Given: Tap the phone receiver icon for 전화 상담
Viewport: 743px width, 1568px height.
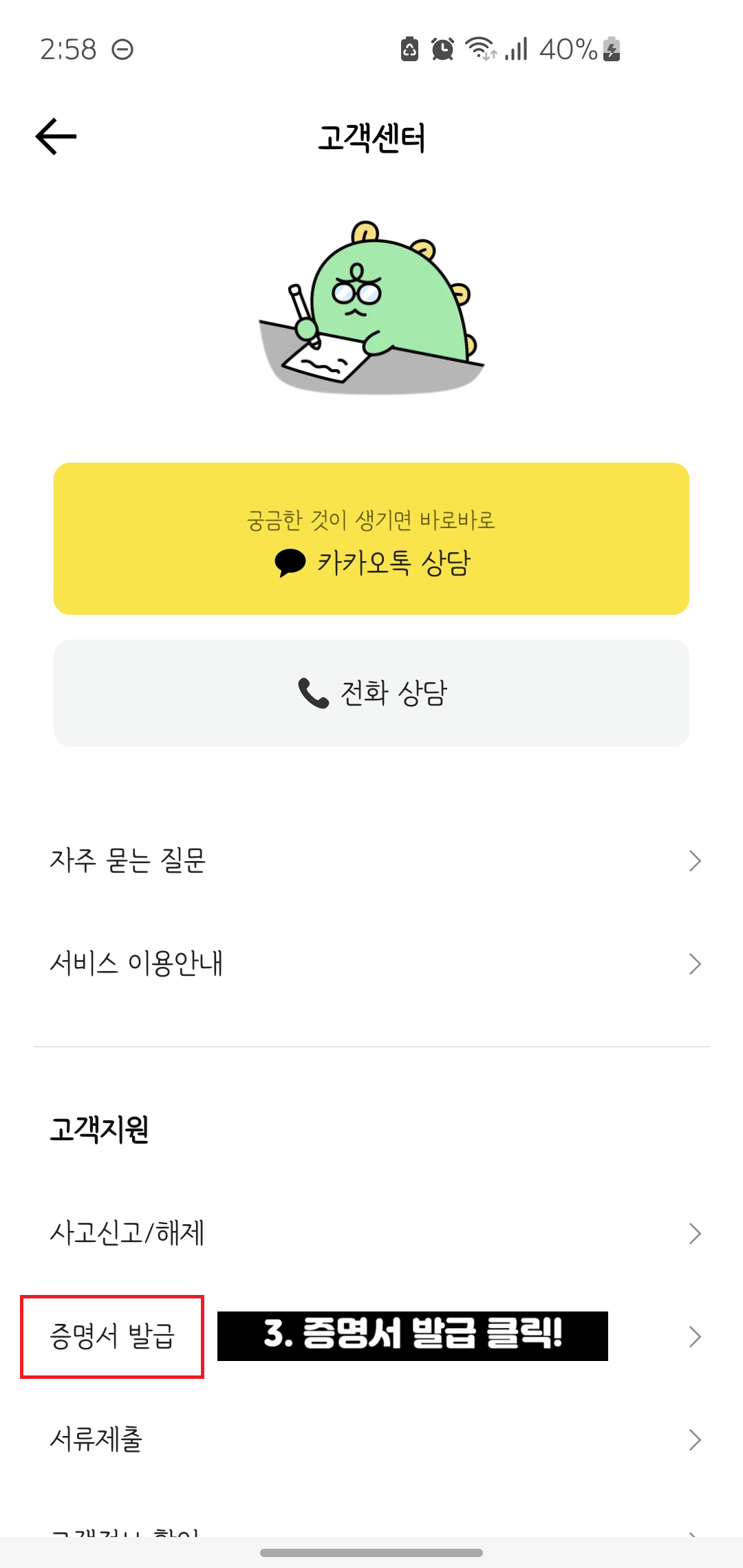Looking at the screenshot, I should coord(313,693).
